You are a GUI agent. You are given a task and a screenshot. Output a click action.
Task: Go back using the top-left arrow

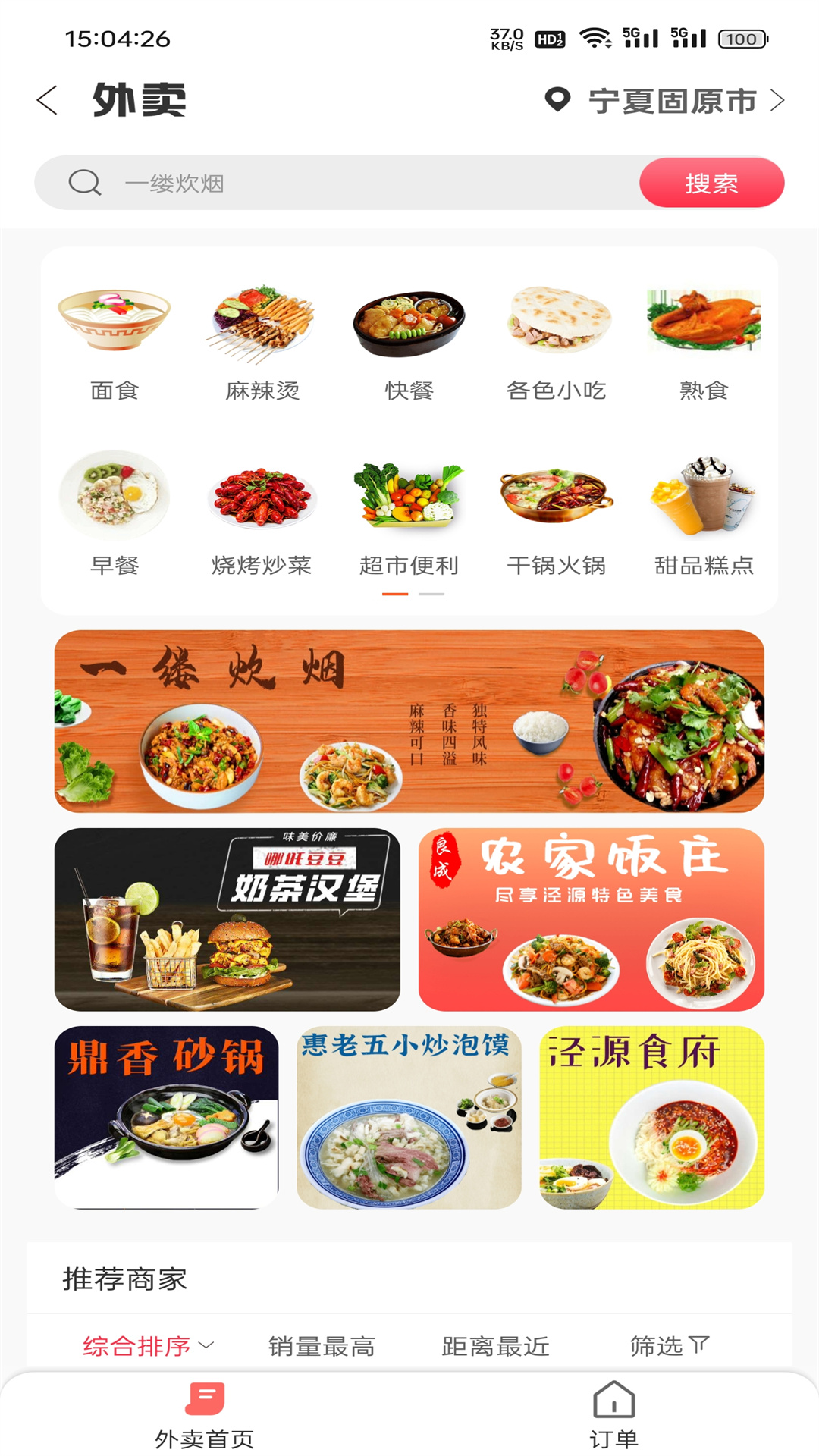coord(47,100)
